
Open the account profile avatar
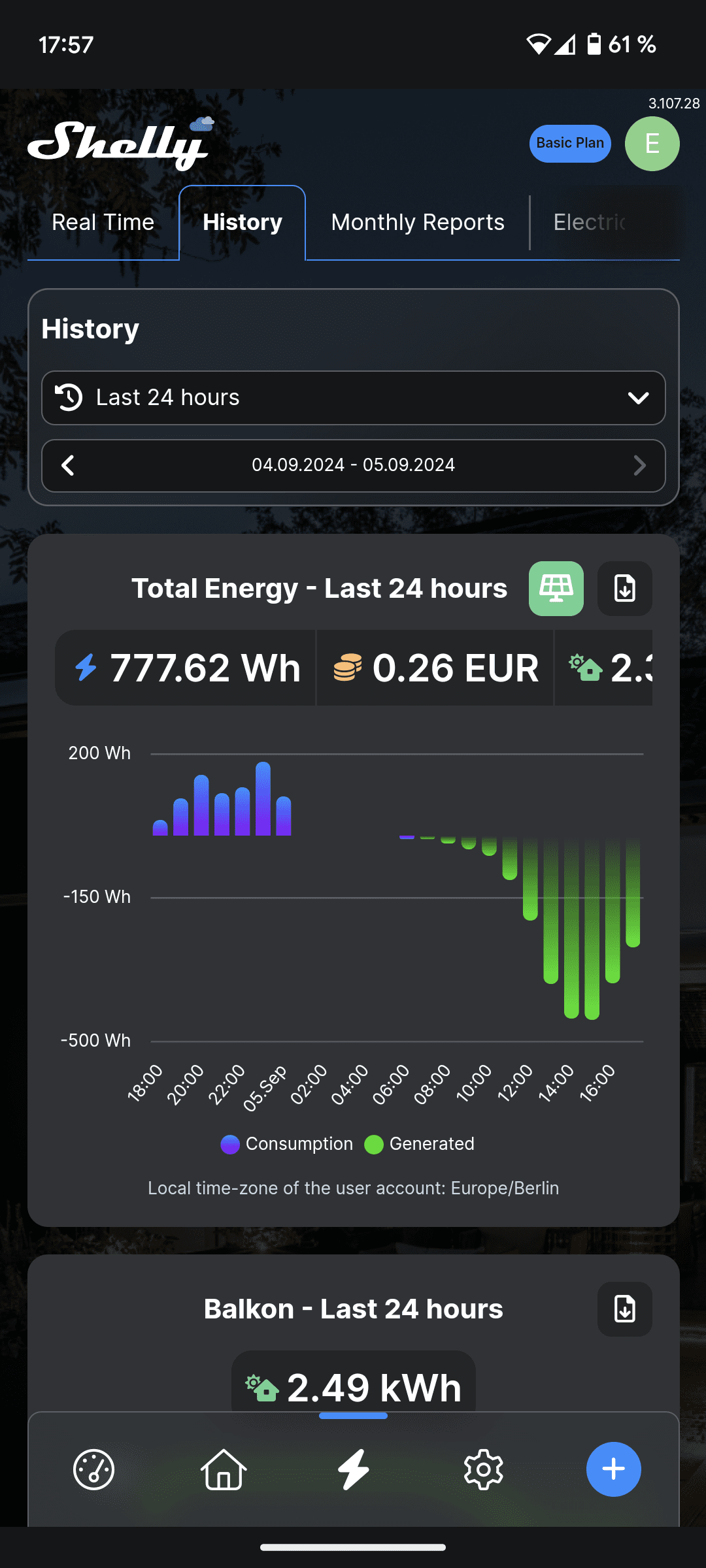click(x=652, y=144)
